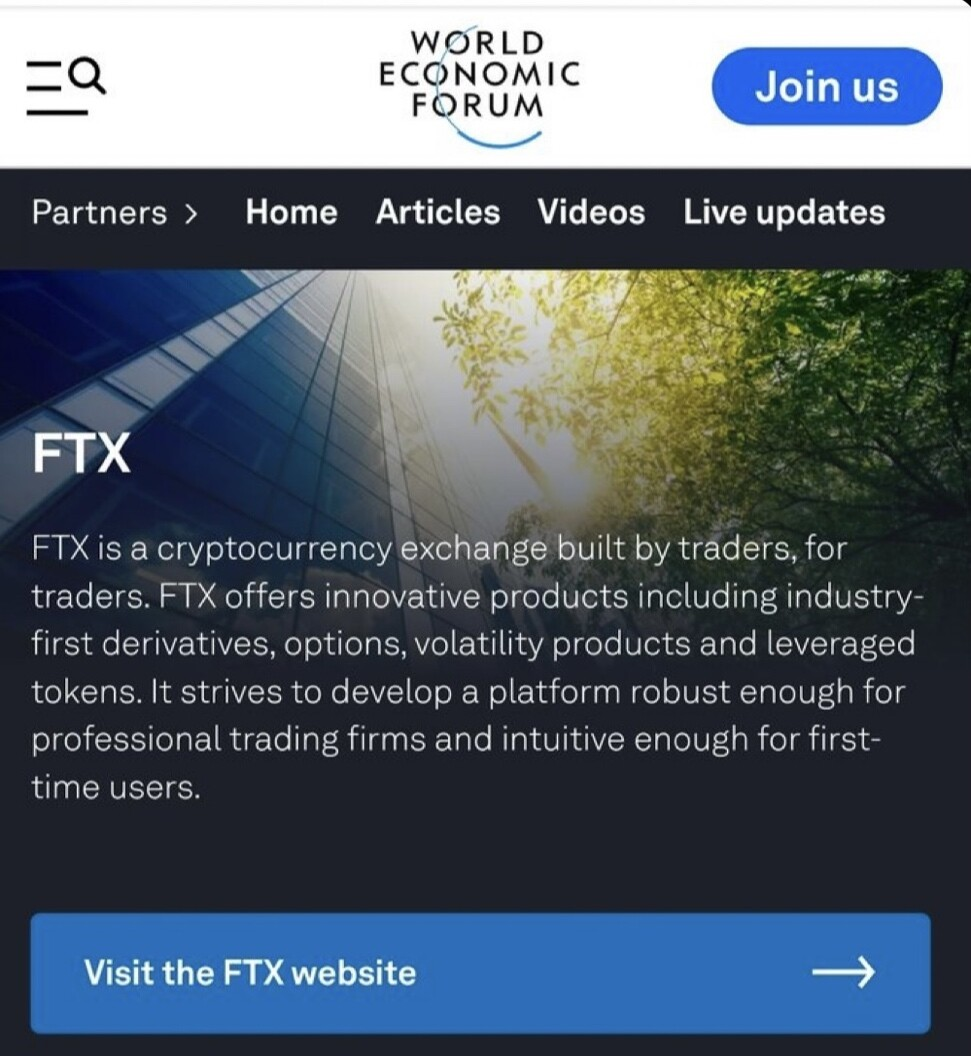Switch to the Videos tab
The width and height of the screenshot is (971, 1056).
tap(590, 213)
